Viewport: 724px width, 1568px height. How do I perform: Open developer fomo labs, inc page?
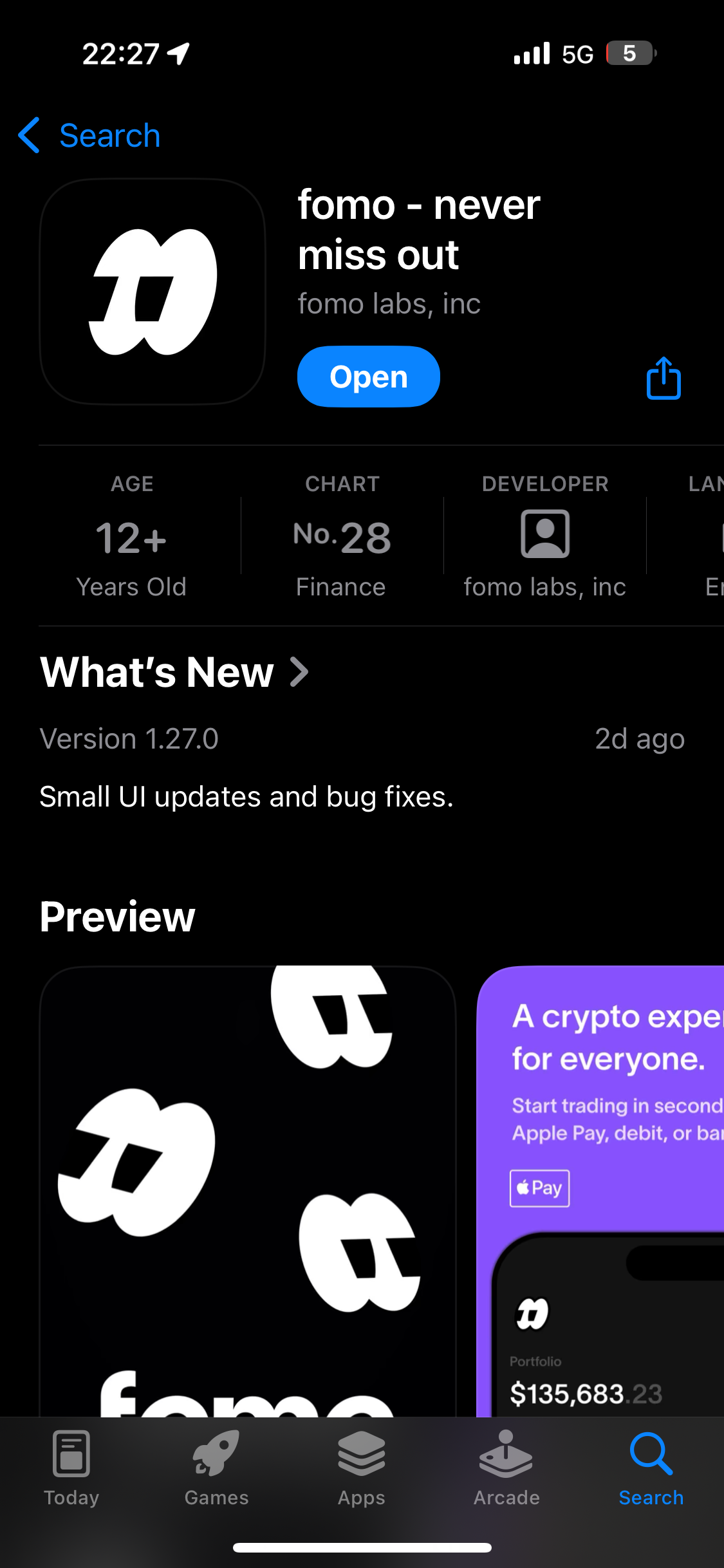[544, 537]
